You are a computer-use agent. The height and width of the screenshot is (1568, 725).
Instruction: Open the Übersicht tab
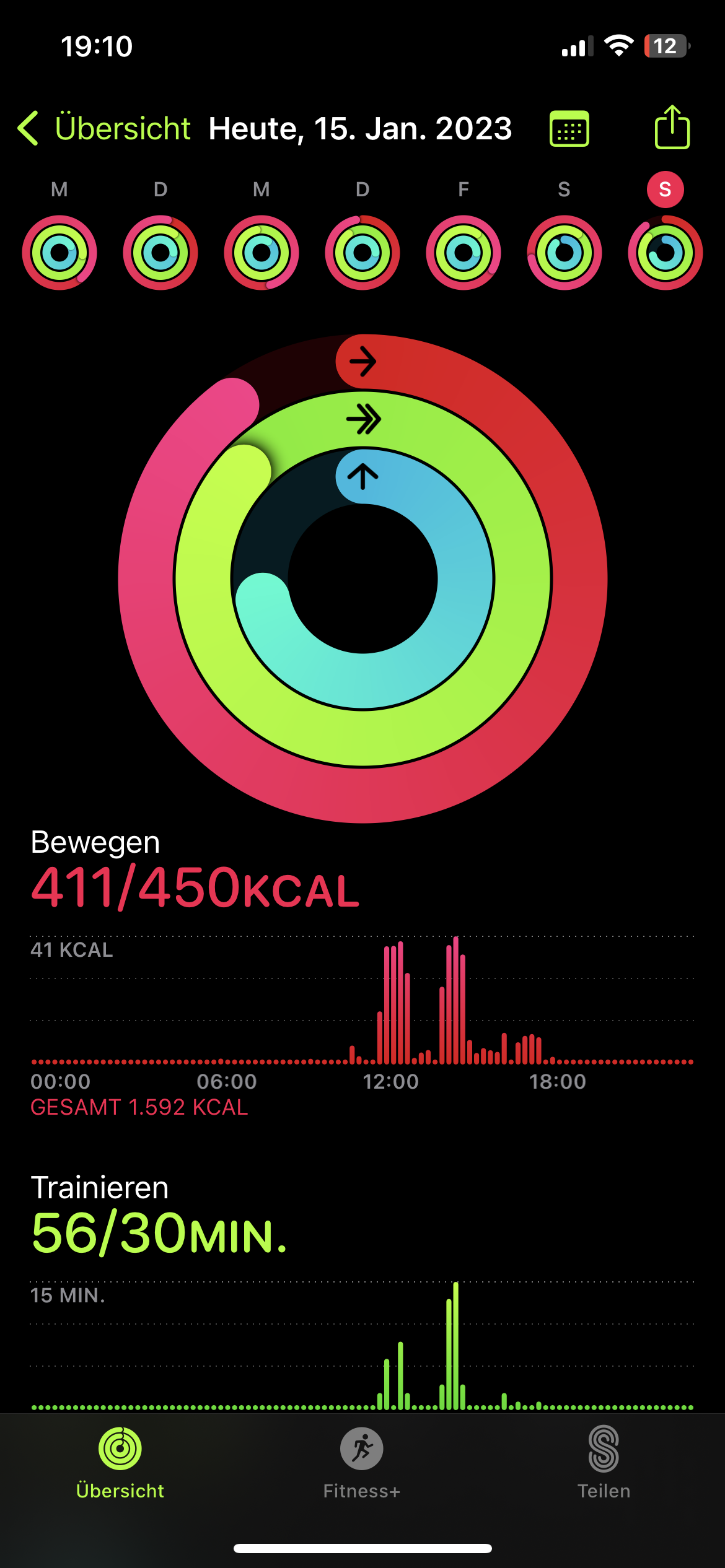[120, 1461]
